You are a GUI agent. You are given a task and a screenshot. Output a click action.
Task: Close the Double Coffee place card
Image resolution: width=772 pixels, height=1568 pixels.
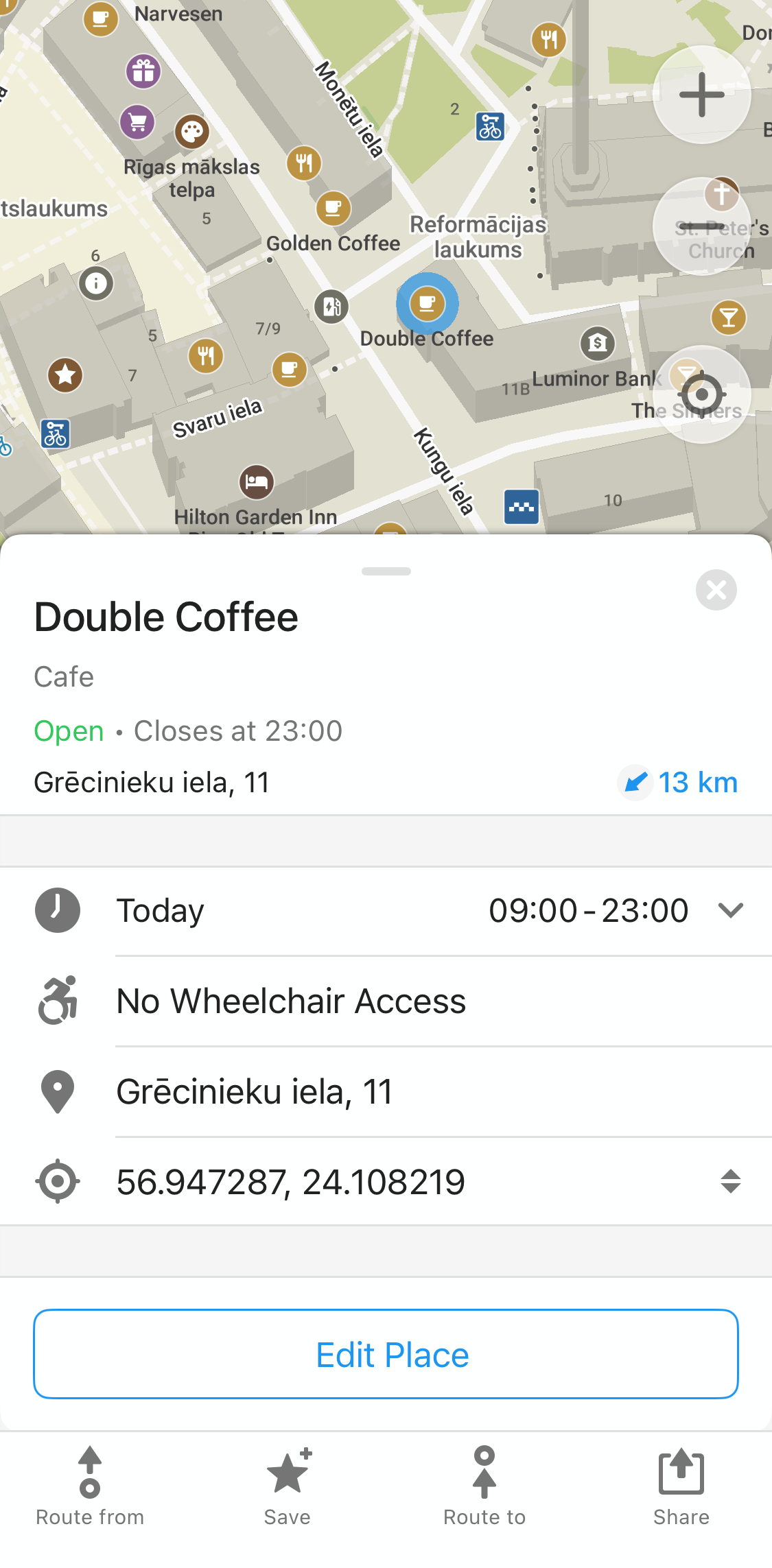pyautogui.click(x=716, y=590)
